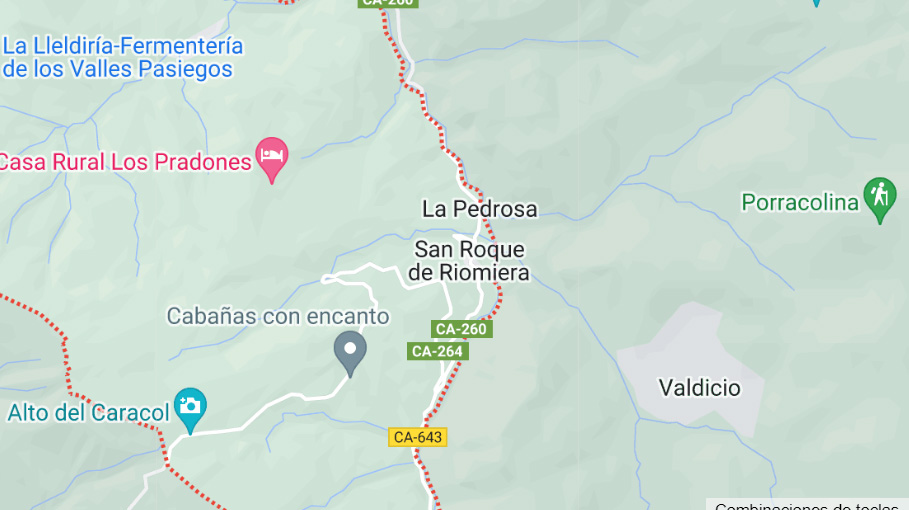Select the Porracolina hiking marker

[x=880, y=196]
